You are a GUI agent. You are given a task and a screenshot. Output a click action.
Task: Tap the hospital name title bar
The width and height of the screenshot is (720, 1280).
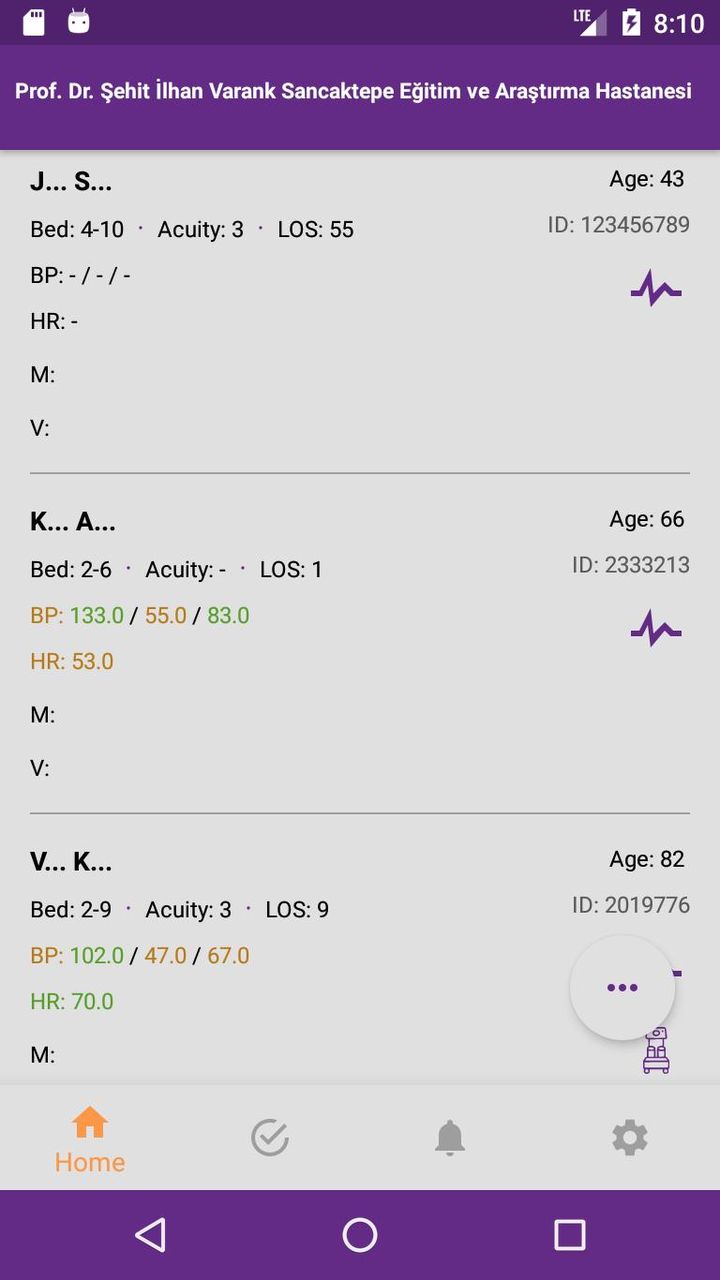pyautogui.click(x=360, y=91)
